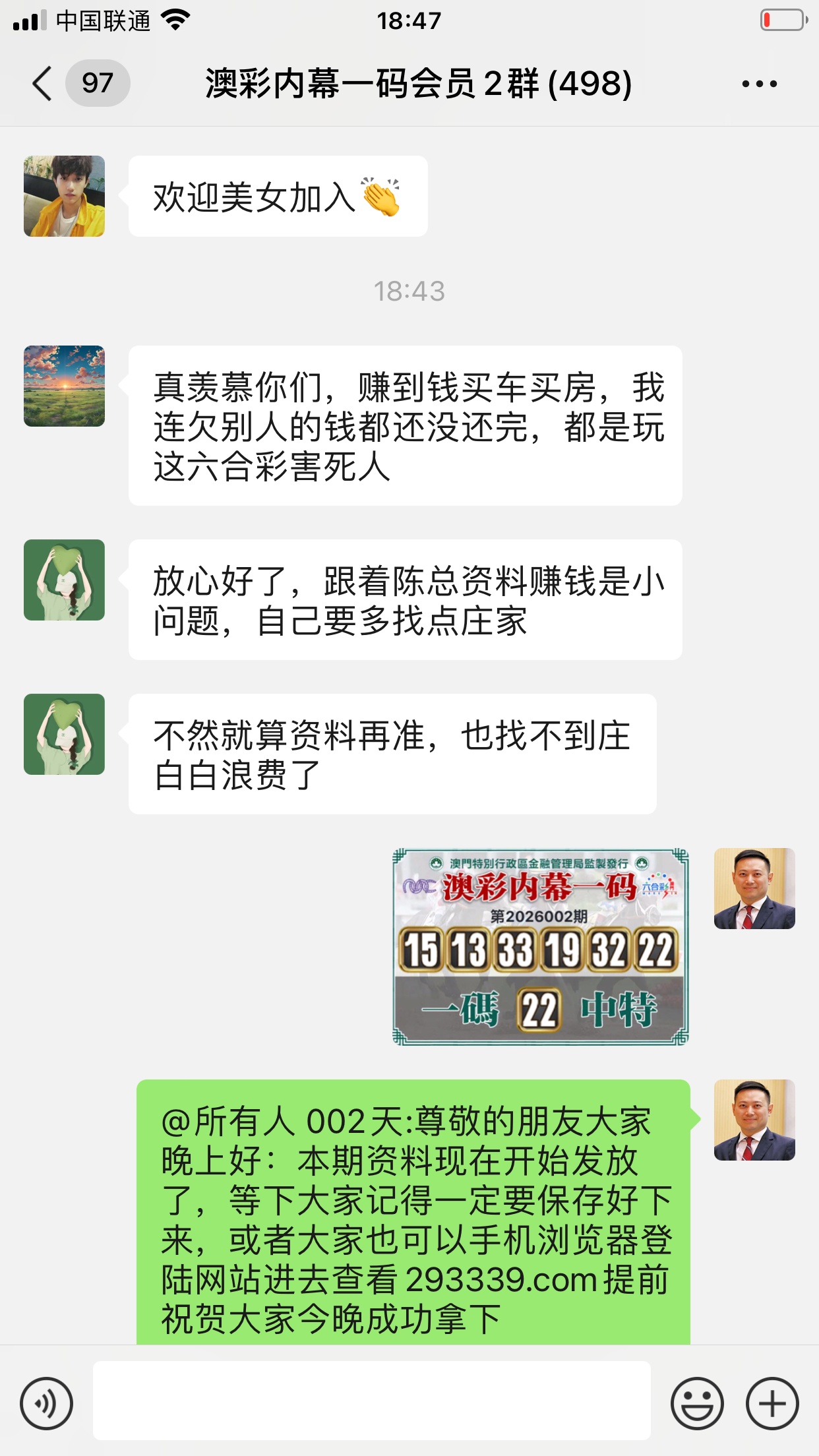This screenshot has height=1456, width=819.
Task: Open the emoji sticker panel
Action: (696, 1403)
